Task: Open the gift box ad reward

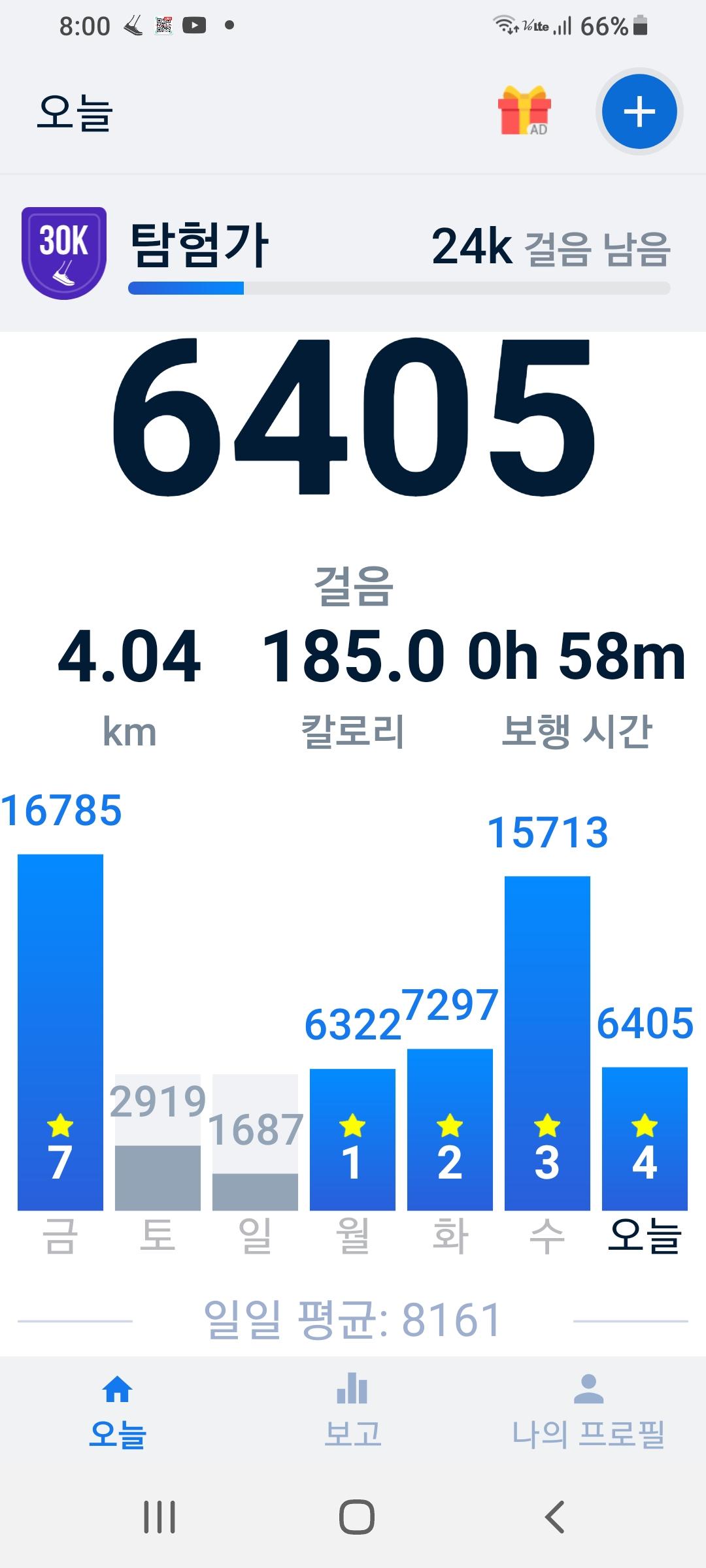Action: pyautogui.click(x=524, y=111)
